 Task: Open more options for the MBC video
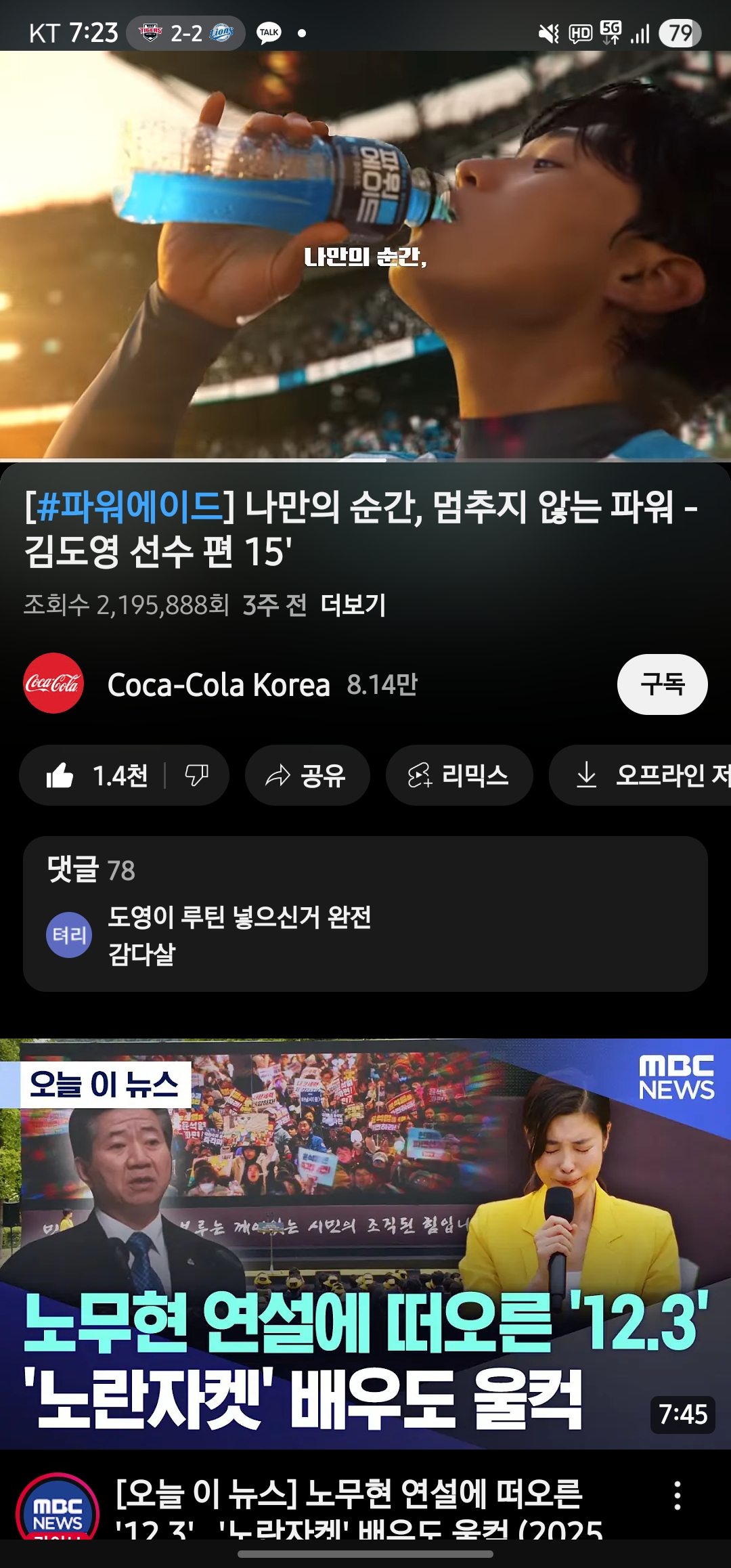pos(677,1495)
